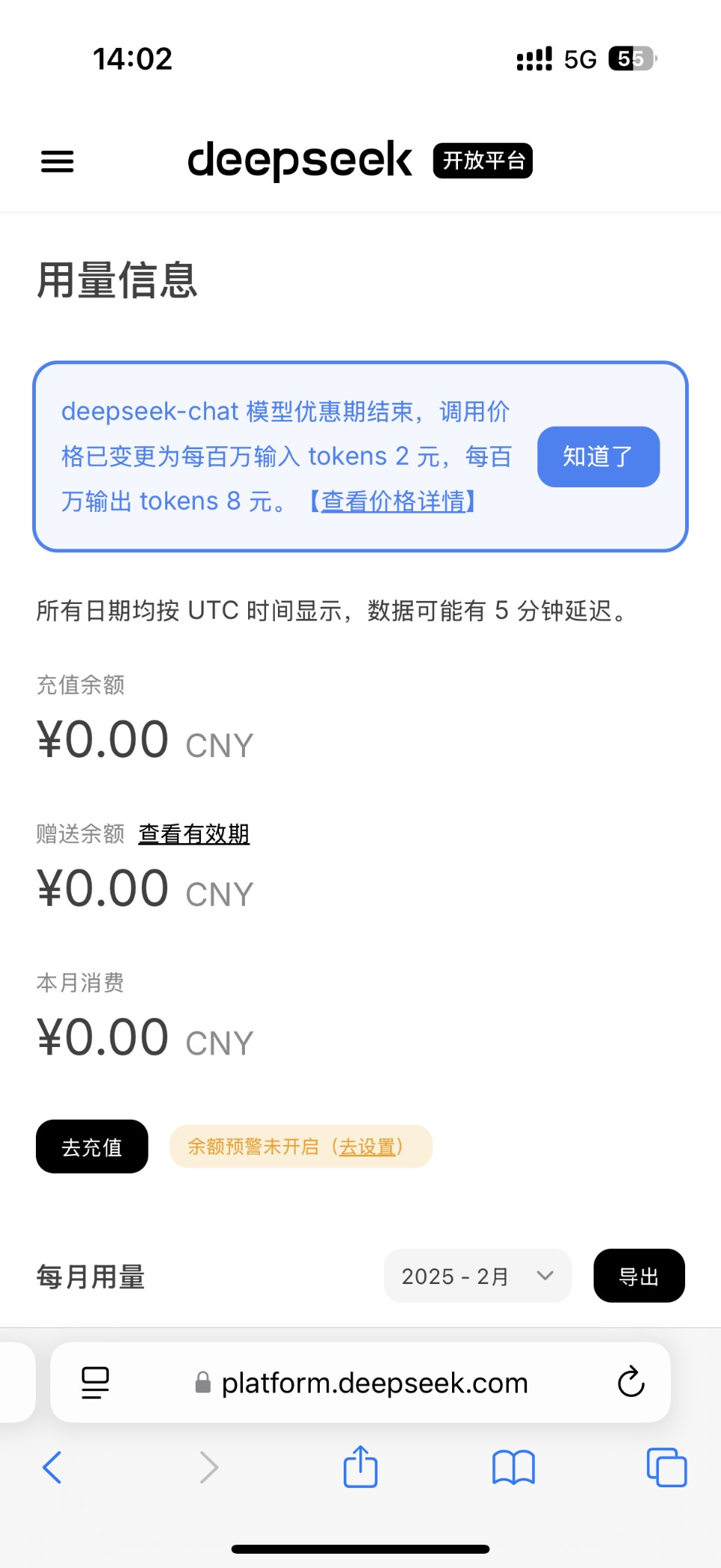The image size is (721, 1568).
Task: Open the 查看价格详情 pricing link
Action: (393, 501)
